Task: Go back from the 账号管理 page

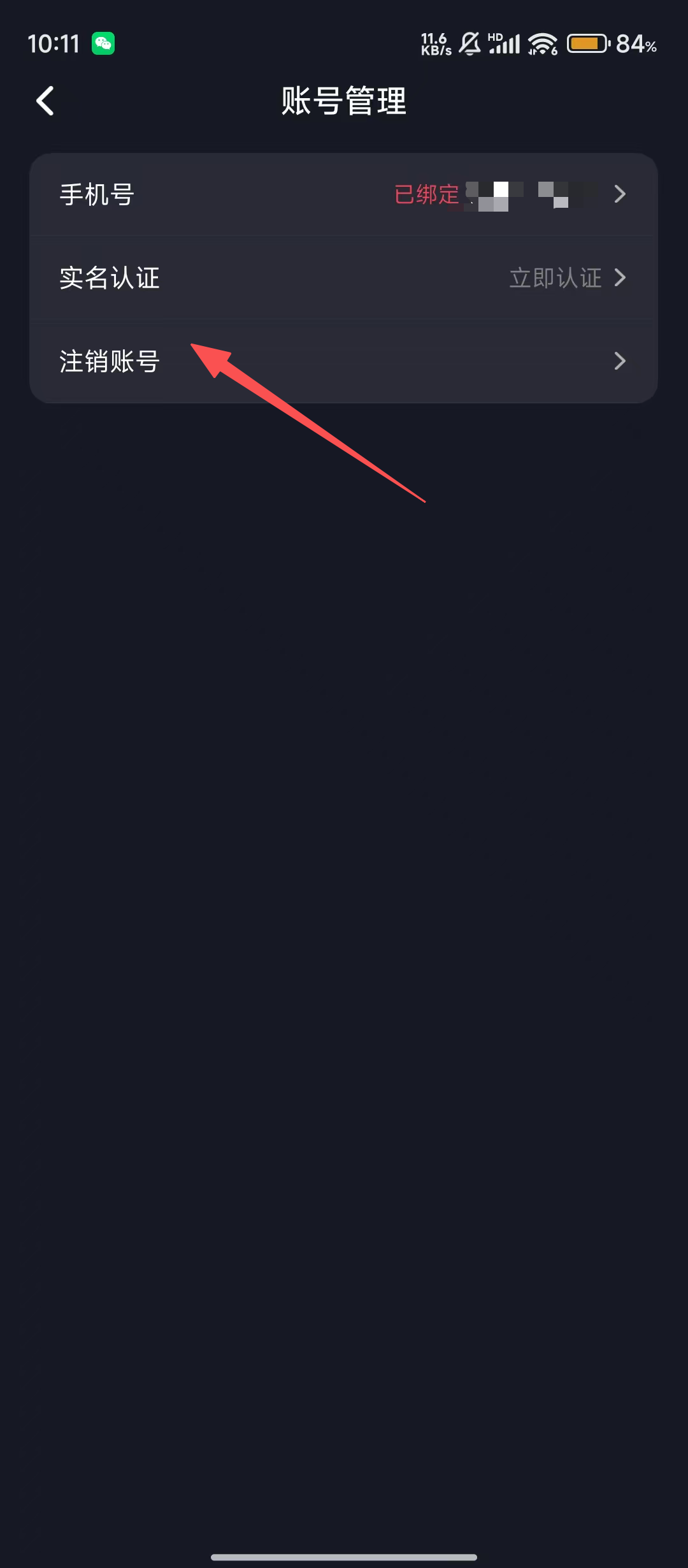Action: pyautogui.click(x=45, y=101)
